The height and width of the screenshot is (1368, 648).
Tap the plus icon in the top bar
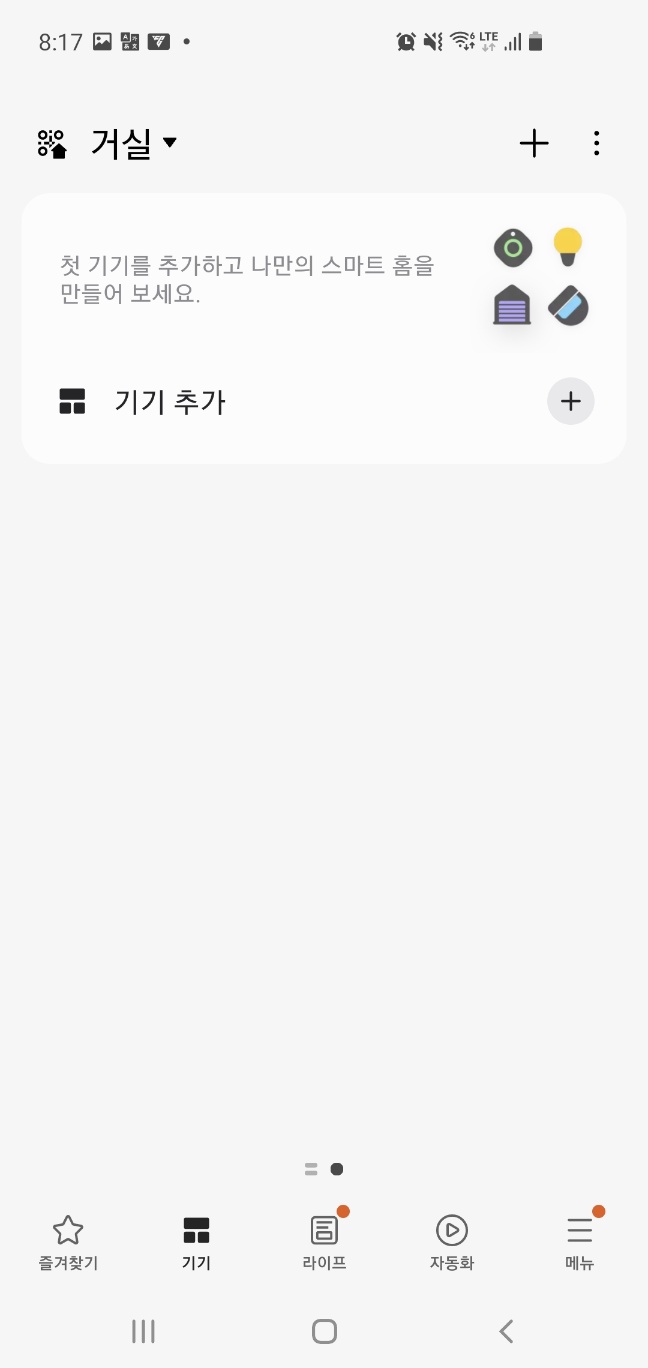tap(534, 143)
